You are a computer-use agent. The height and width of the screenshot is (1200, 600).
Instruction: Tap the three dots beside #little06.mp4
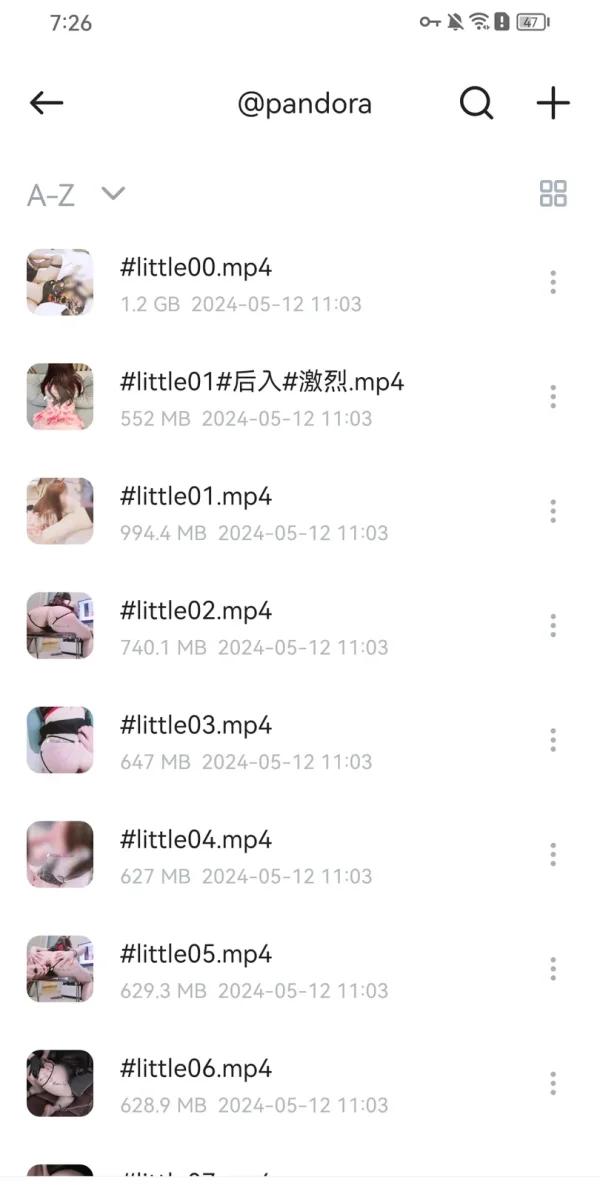point(553,1084)
